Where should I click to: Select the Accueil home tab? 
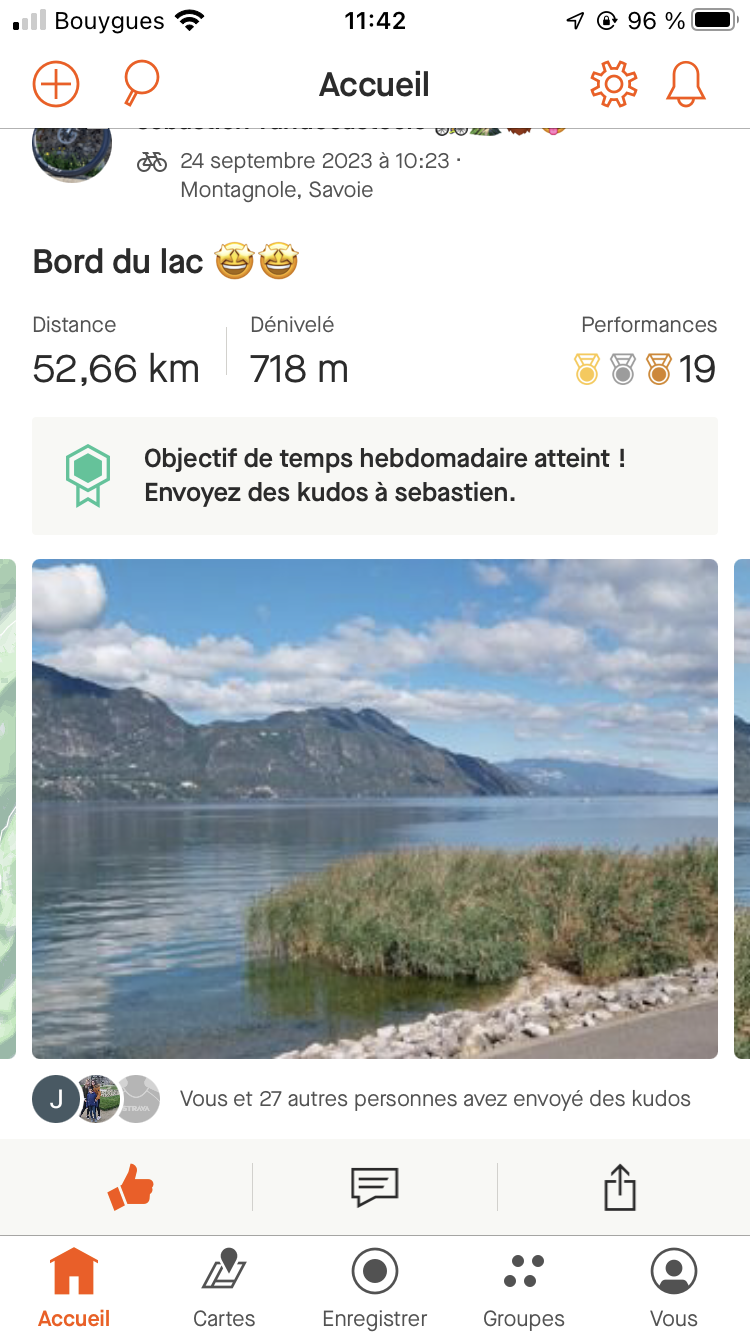74,1288
